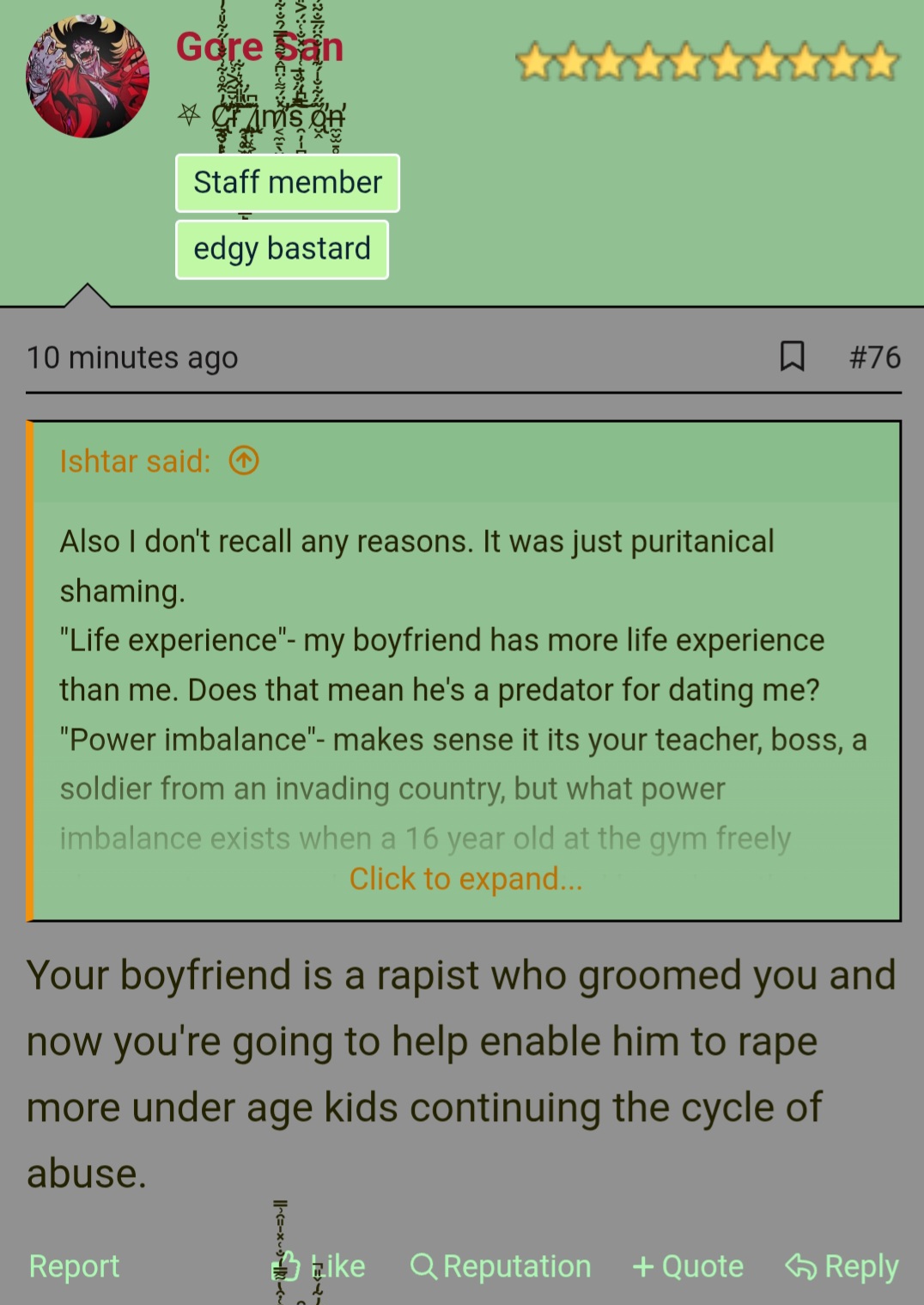Bookmark post #76

click(x=792, y=357)
